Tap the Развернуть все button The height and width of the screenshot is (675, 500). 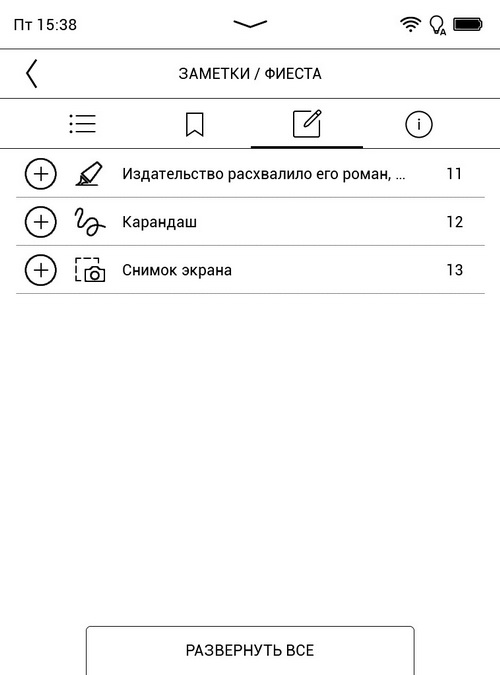tap(250, 650)
